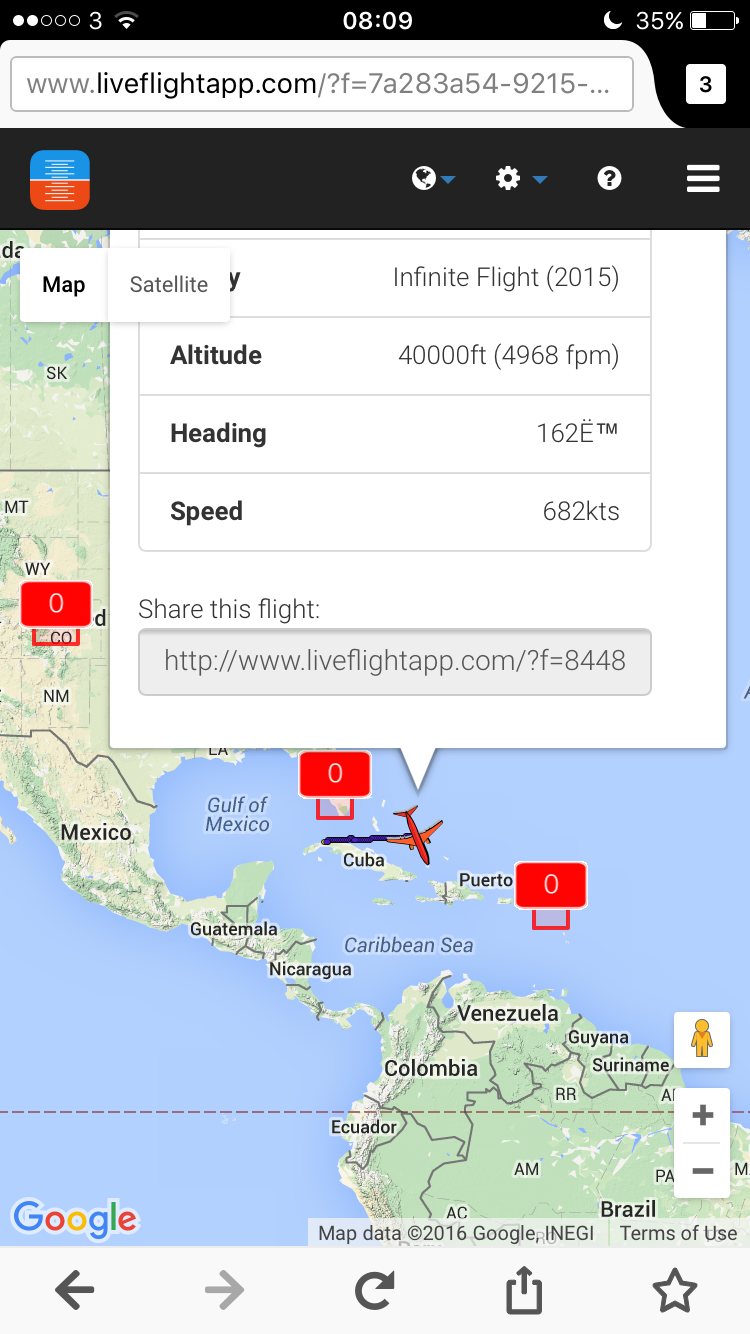Zoom in on the map

point(702,1115)
